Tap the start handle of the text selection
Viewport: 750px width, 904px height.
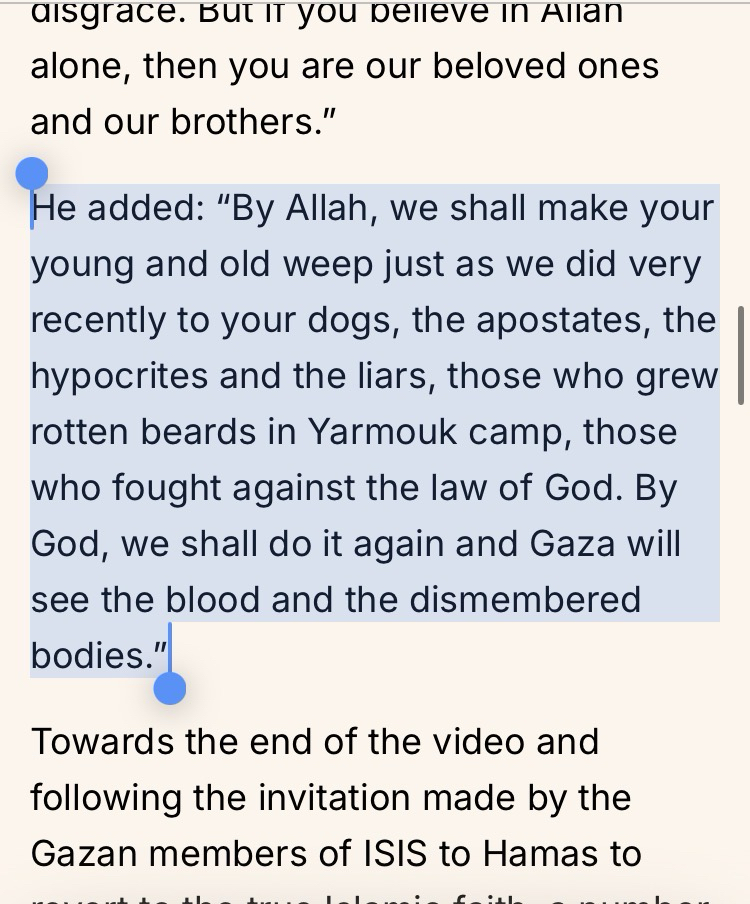[32, 174]
